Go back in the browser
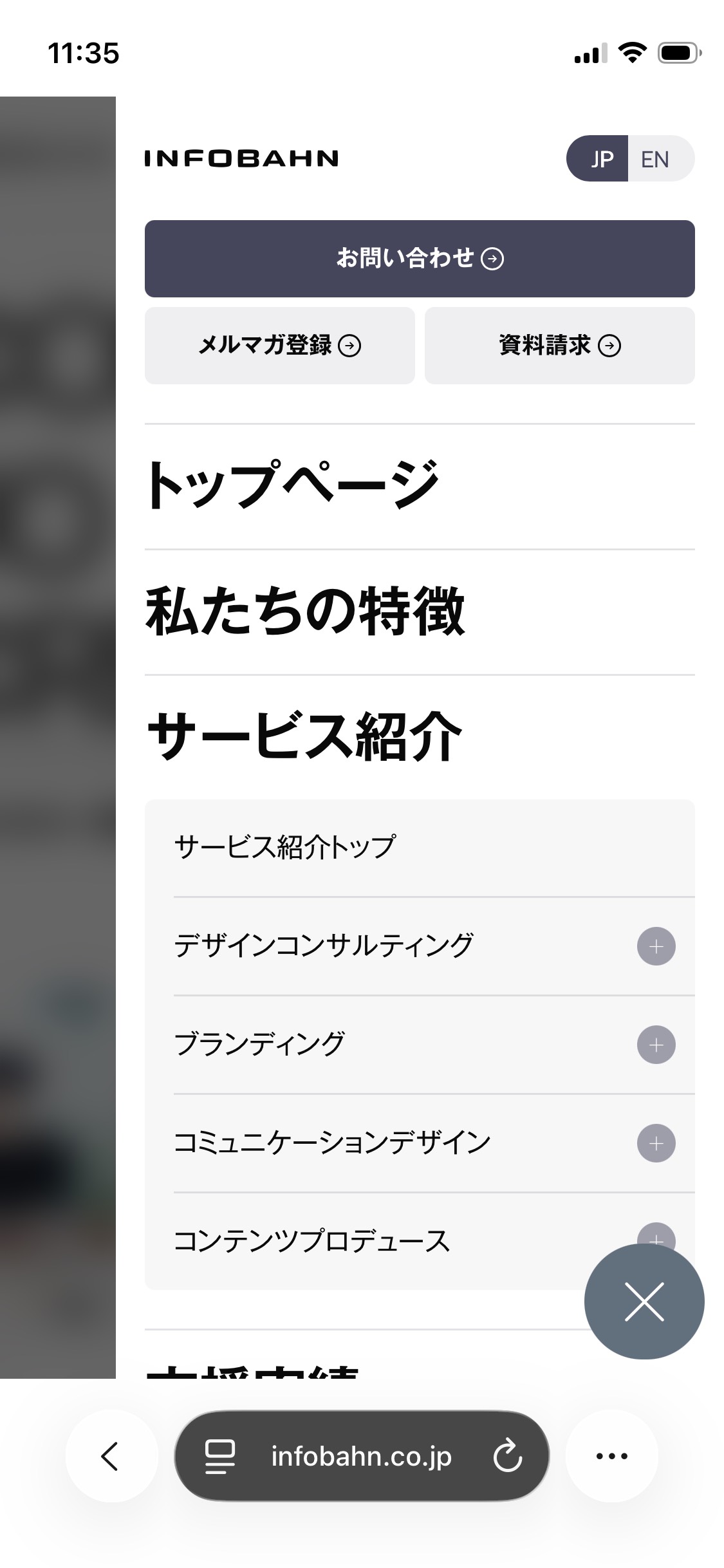Image resolution: width=724 pixels, height=1568 pixels. coord(111,1456)
